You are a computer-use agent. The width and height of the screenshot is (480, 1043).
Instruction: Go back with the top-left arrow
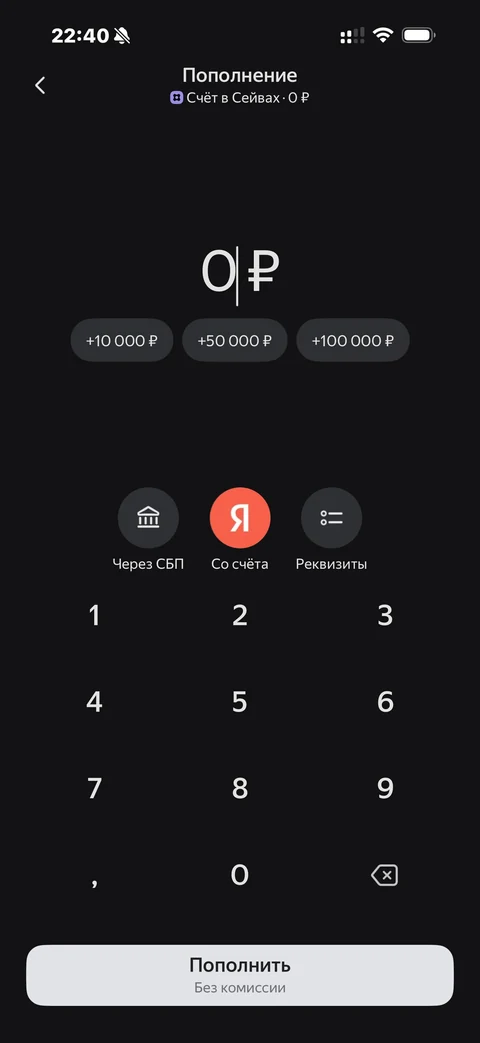40,85
